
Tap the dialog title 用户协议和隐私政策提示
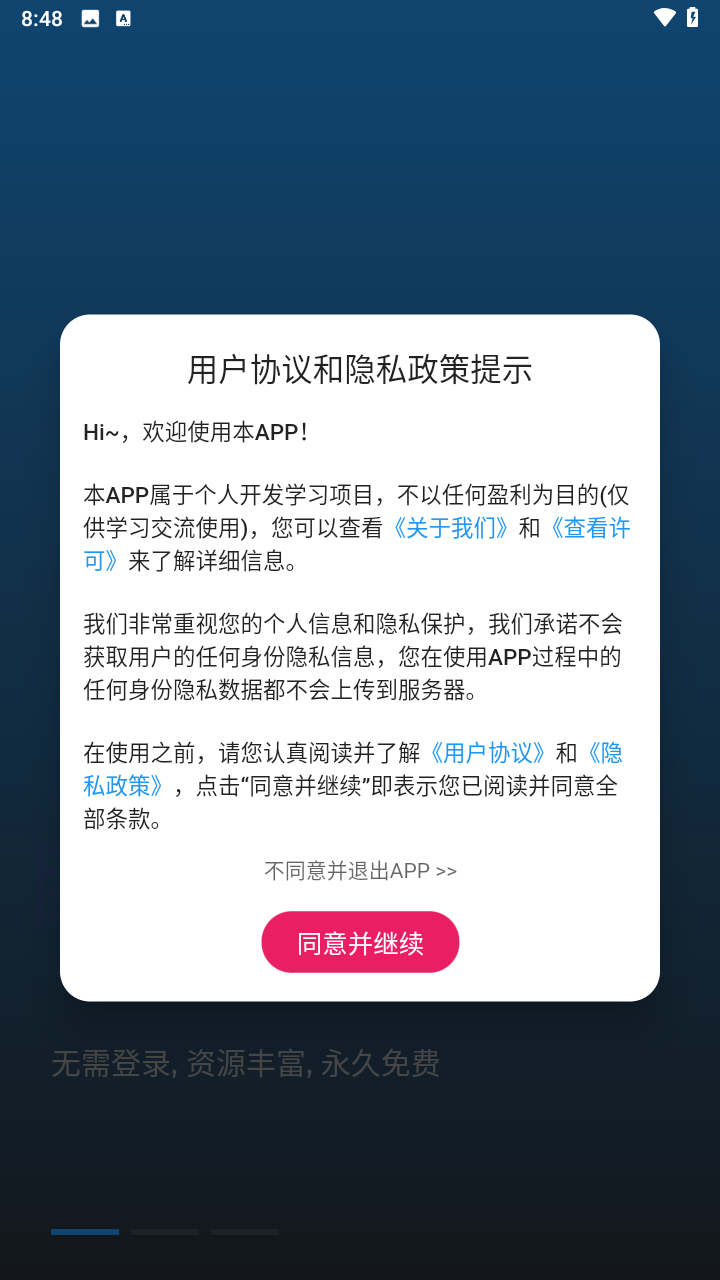tap(360, 369)
